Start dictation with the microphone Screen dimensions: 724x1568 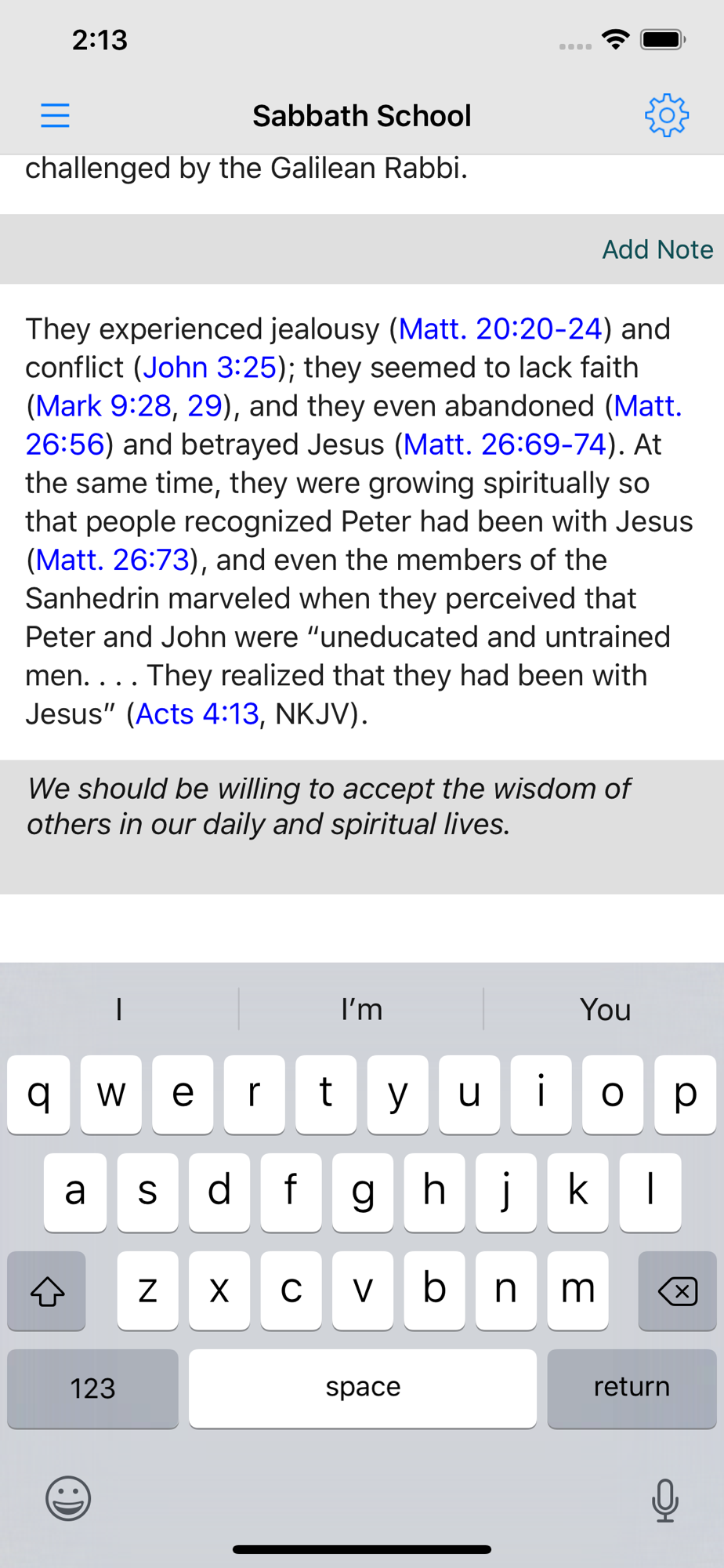click(665, 1500)
